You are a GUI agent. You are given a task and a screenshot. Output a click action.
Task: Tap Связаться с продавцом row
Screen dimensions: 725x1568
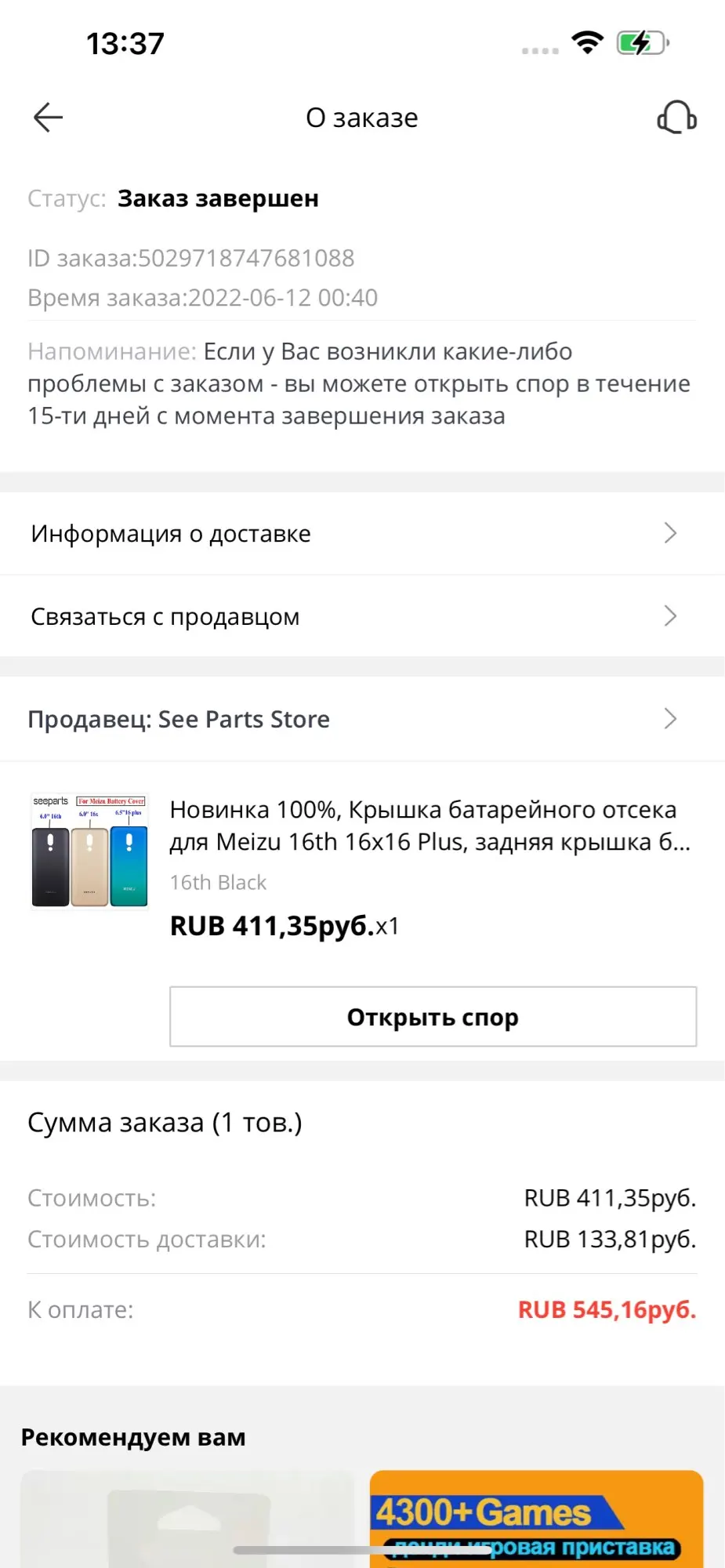[x=362, y=617]
